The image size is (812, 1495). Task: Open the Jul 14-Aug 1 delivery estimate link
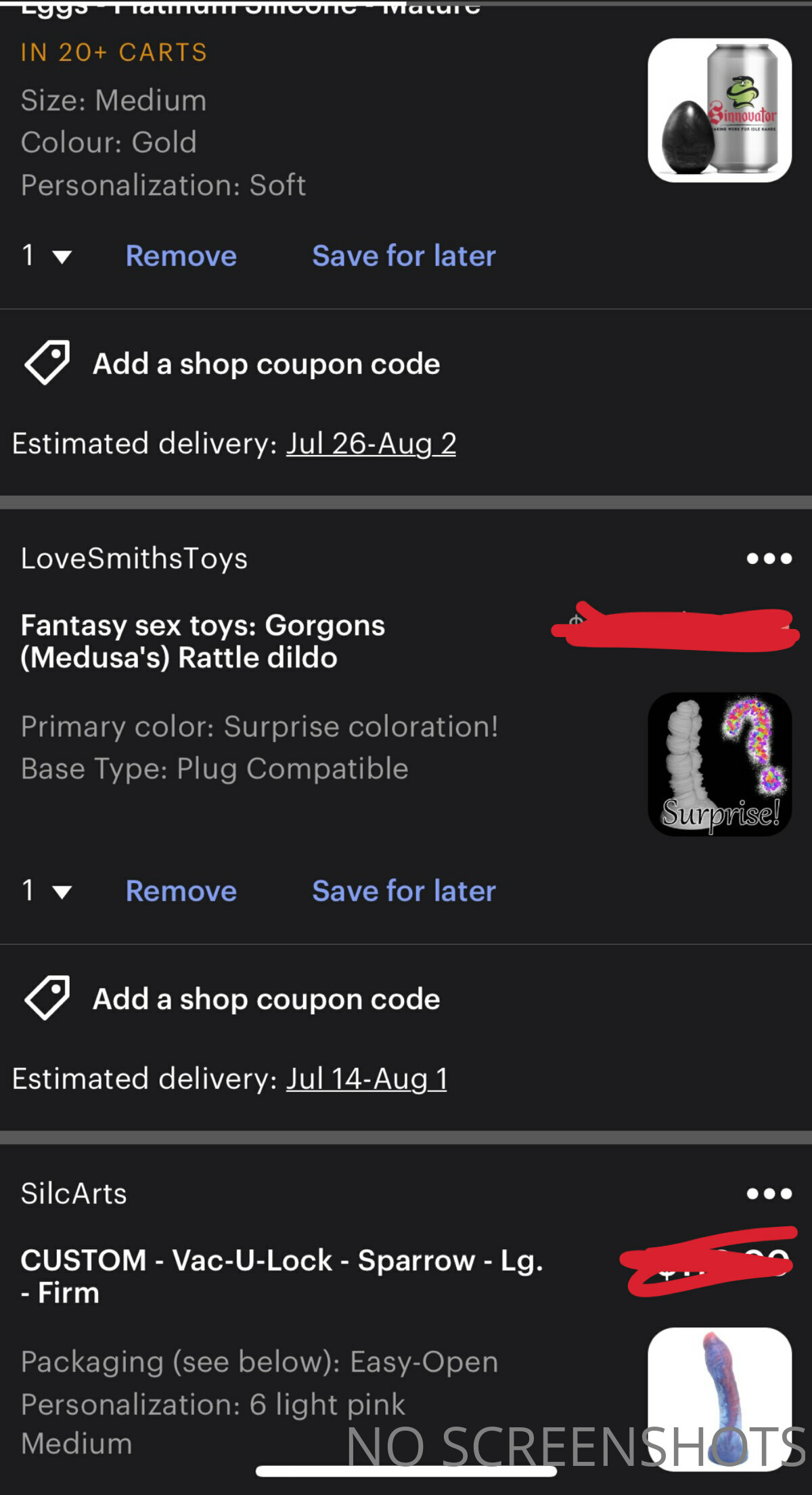pos(366,1079)
